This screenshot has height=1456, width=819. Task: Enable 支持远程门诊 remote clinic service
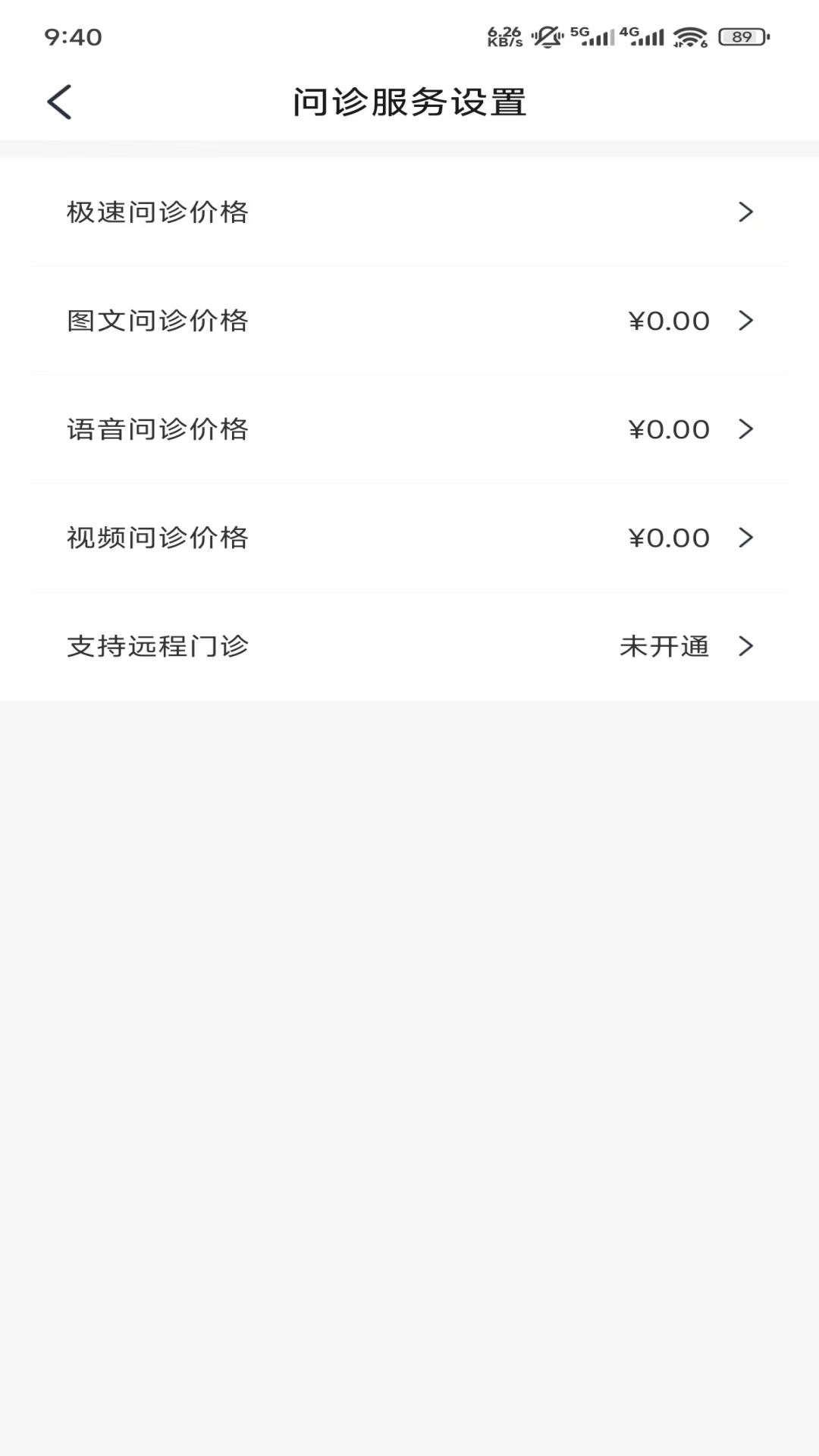[409, 647]
